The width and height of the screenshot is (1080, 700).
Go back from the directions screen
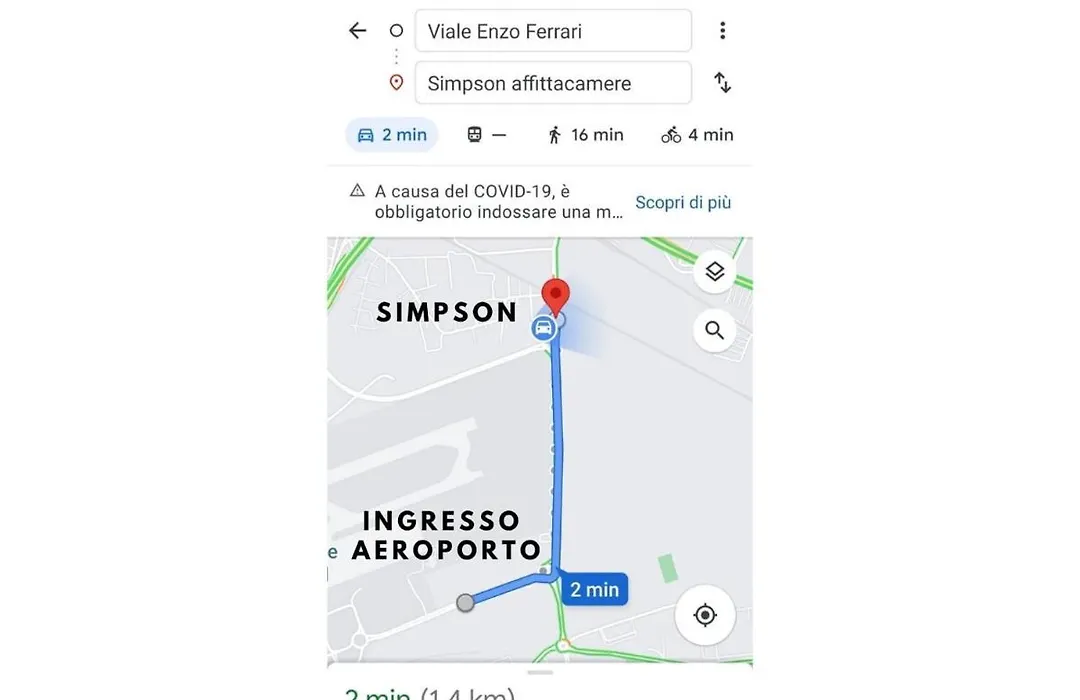(357, 31)
